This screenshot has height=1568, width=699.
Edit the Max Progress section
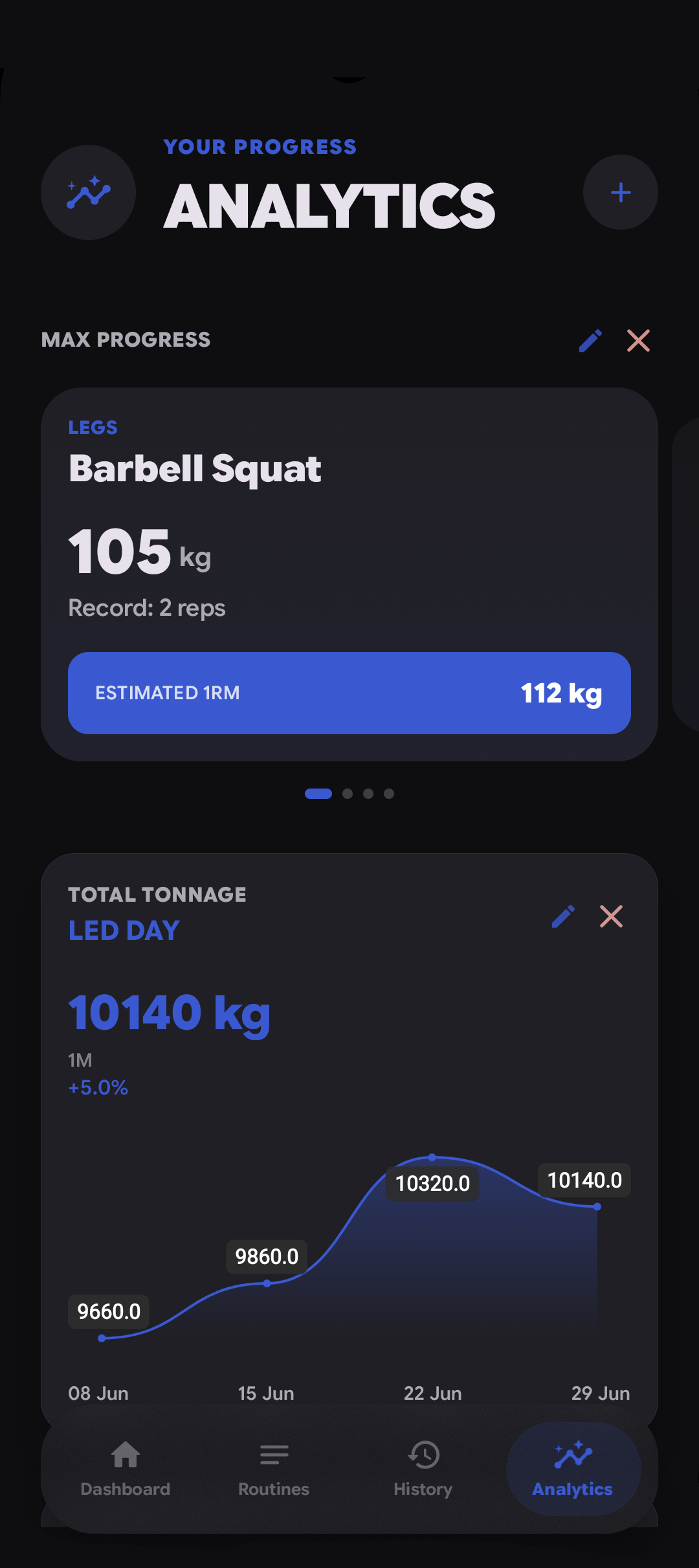(590, 340)
